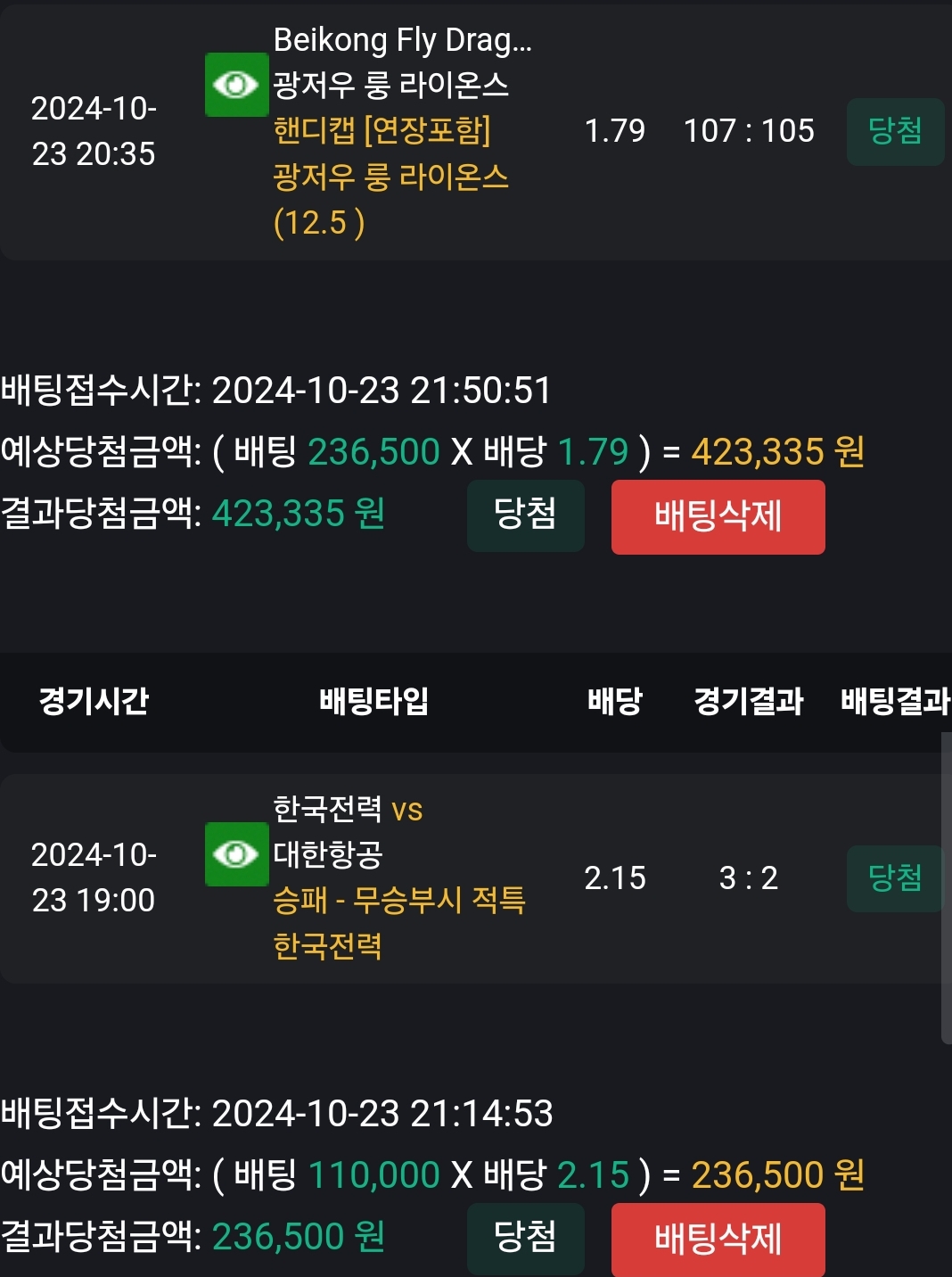
Task: Tap eye icon for 광저우 룽 라이온스 match
Action: pos(236,85)
